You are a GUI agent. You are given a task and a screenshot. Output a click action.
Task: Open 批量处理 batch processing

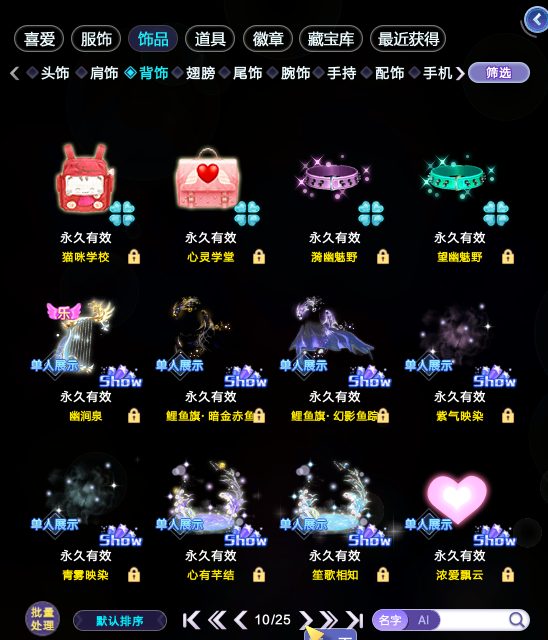click(x=42, y=619)
